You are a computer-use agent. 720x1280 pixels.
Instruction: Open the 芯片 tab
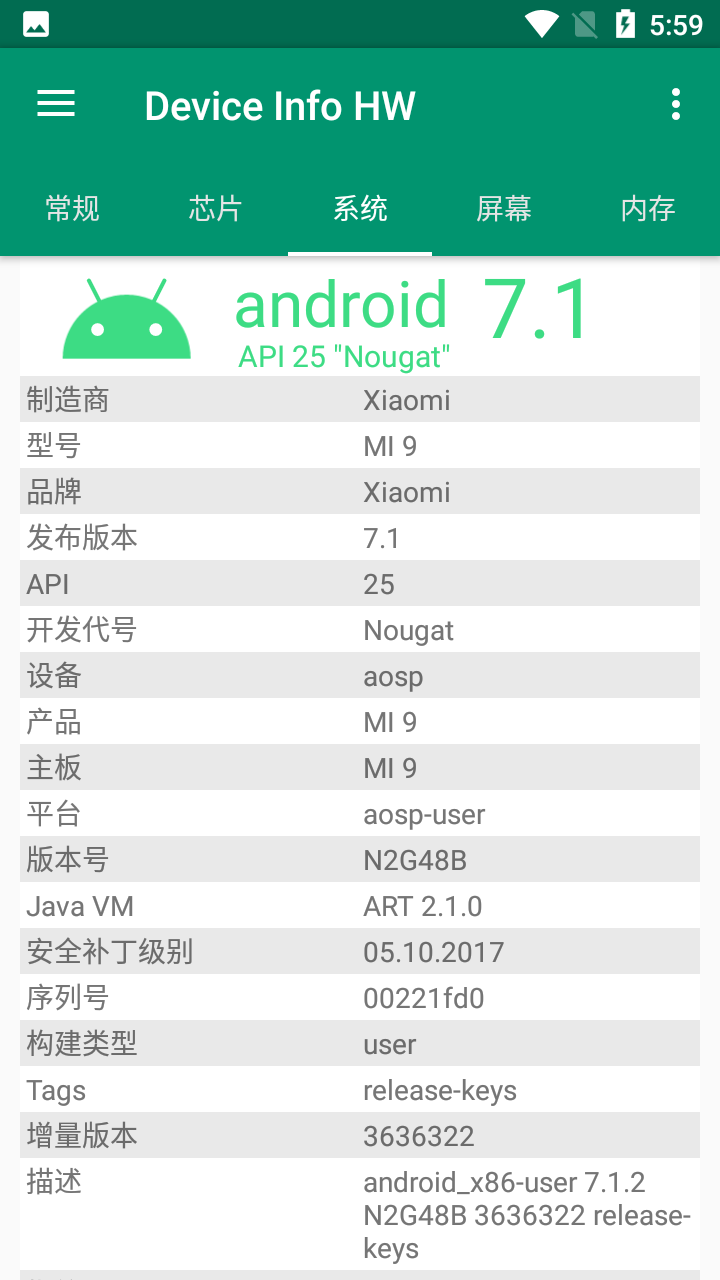point(216,209)
